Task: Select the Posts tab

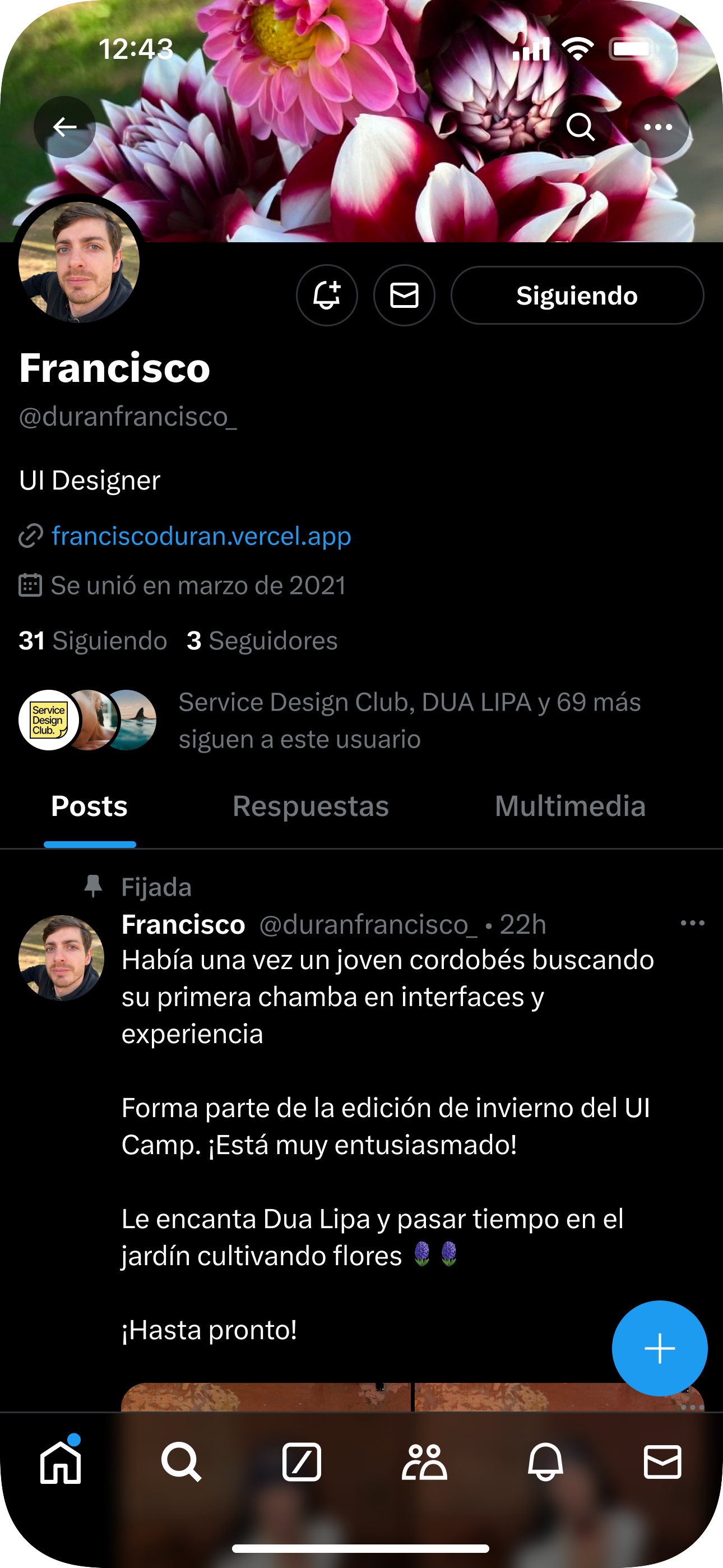Action: (90, 806)
